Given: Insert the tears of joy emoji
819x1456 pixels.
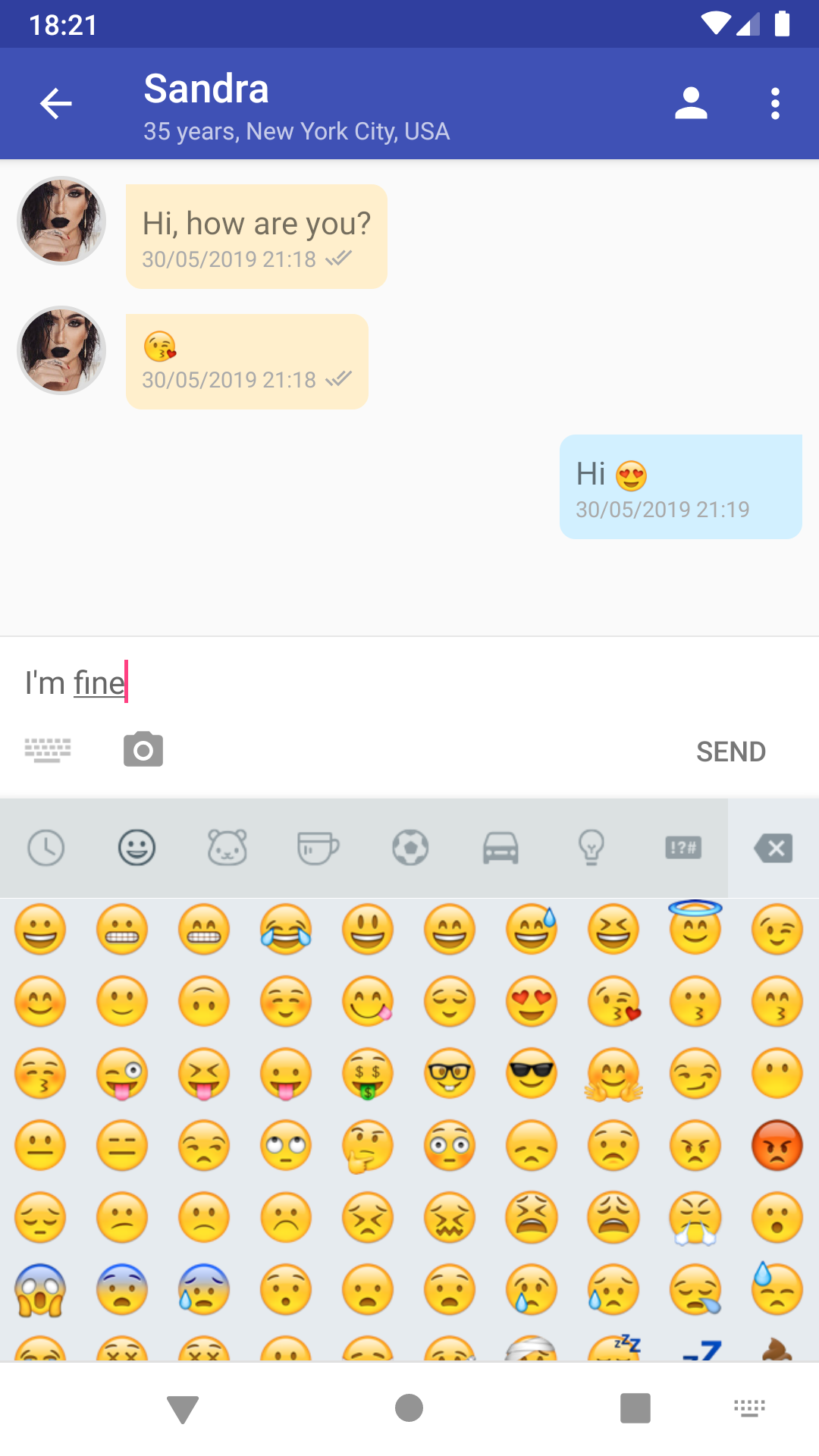Looking at the screenshot, I should pyautogui.click(x=286, y=930).
